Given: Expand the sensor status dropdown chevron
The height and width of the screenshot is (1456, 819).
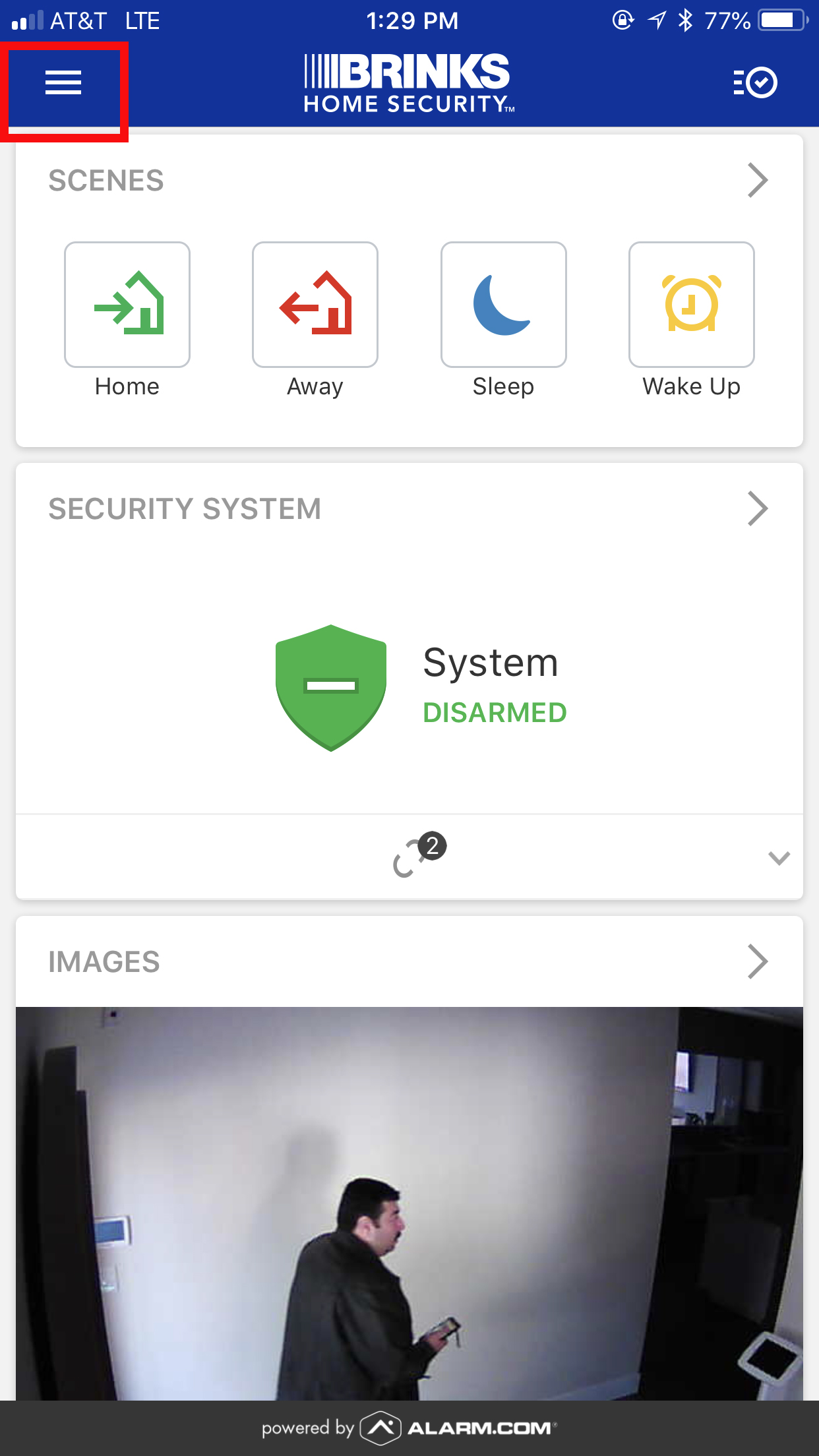Looking at the screenshot, I should [779, 858].
